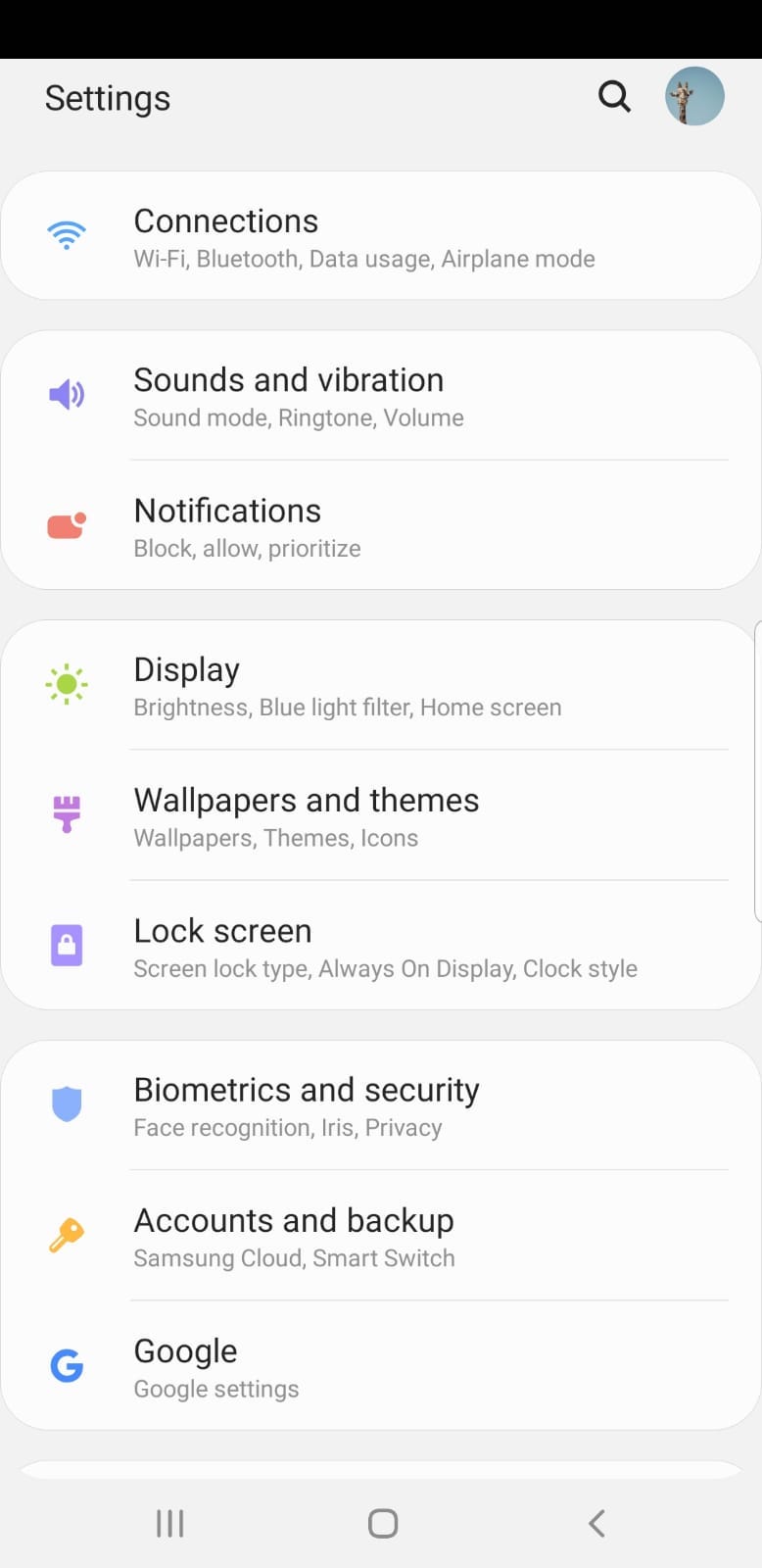
Task: Open Connections settings
Action: [380, 237]
